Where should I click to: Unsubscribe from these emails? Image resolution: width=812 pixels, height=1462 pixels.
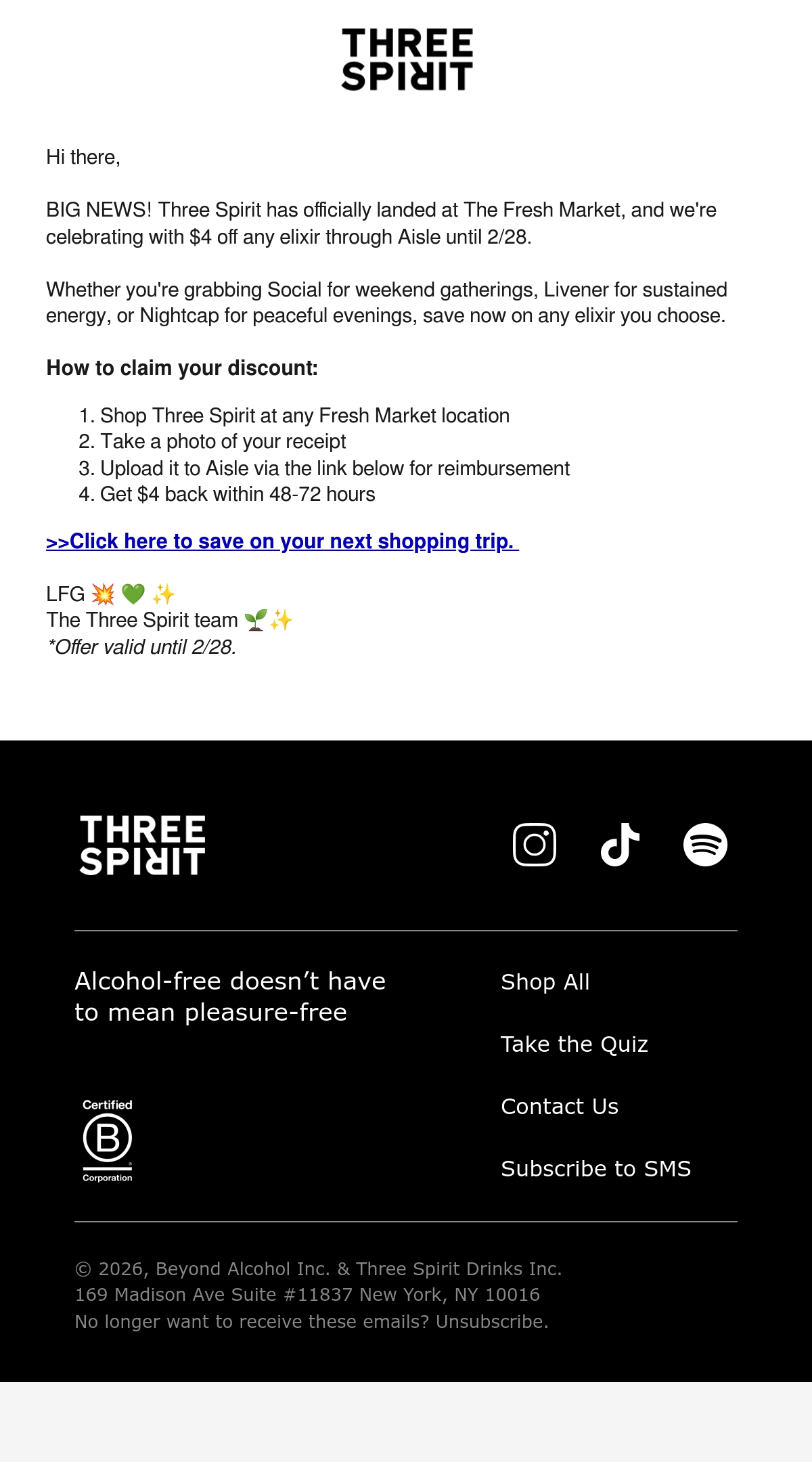pyautogui.click(x=491, y=1322)
